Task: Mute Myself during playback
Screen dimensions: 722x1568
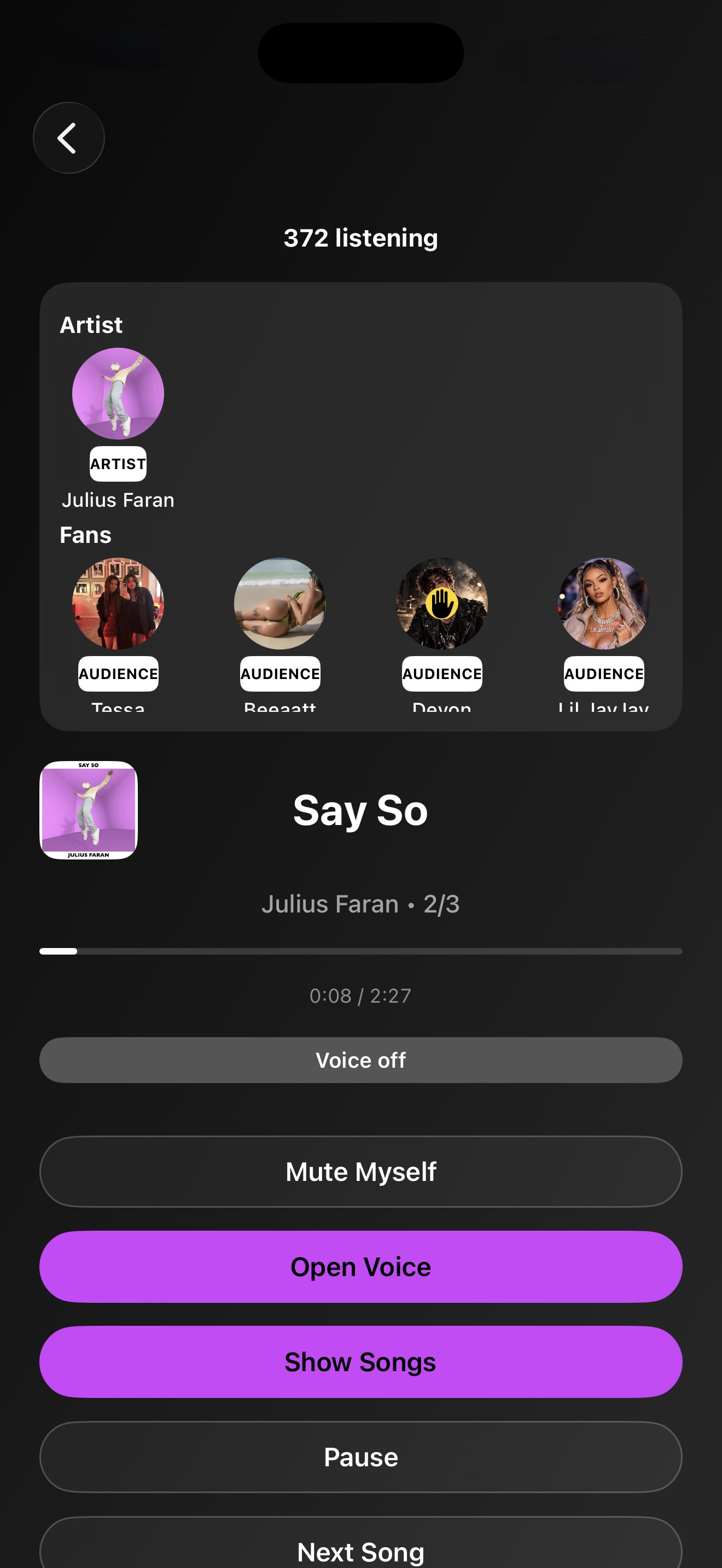Action: [361, 1171]
